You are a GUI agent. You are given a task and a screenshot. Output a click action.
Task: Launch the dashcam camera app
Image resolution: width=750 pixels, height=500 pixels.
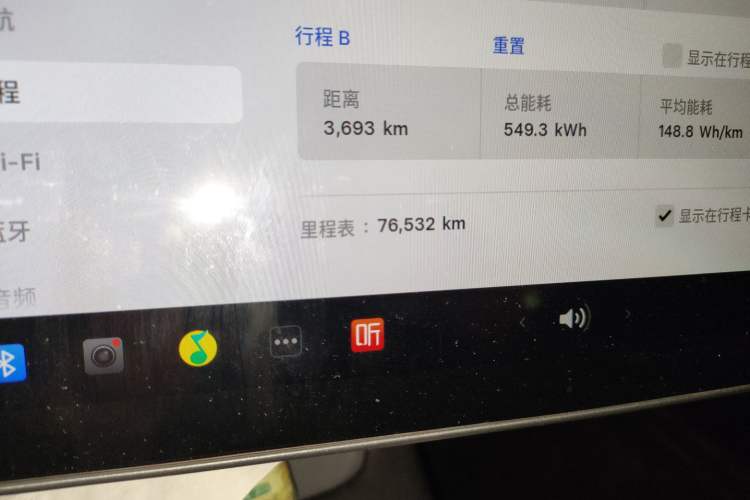point(103,354)
